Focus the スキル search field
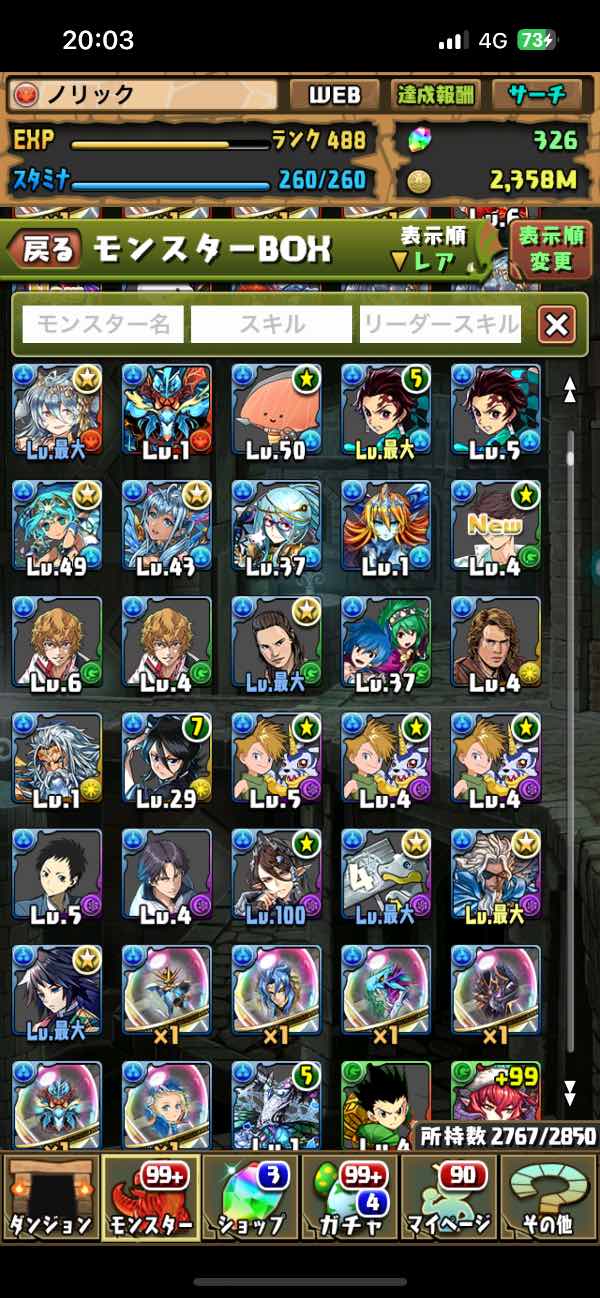Image resolution: width=600 pixels, height=1298 pixels. click(271, 324)
